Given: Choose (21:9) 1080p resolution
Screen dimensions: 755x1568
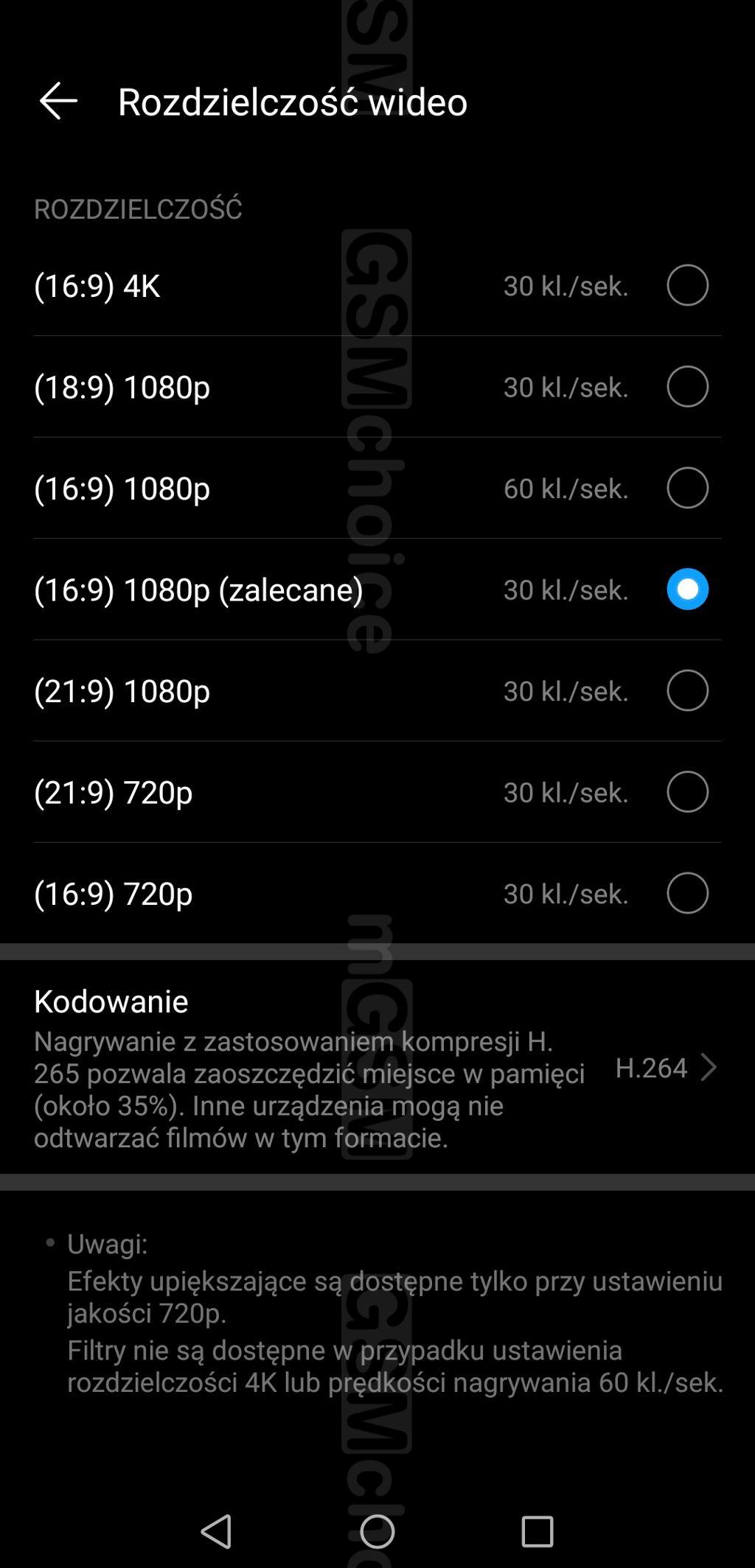Looking at the screenshot, I should [x=377, y=690].
